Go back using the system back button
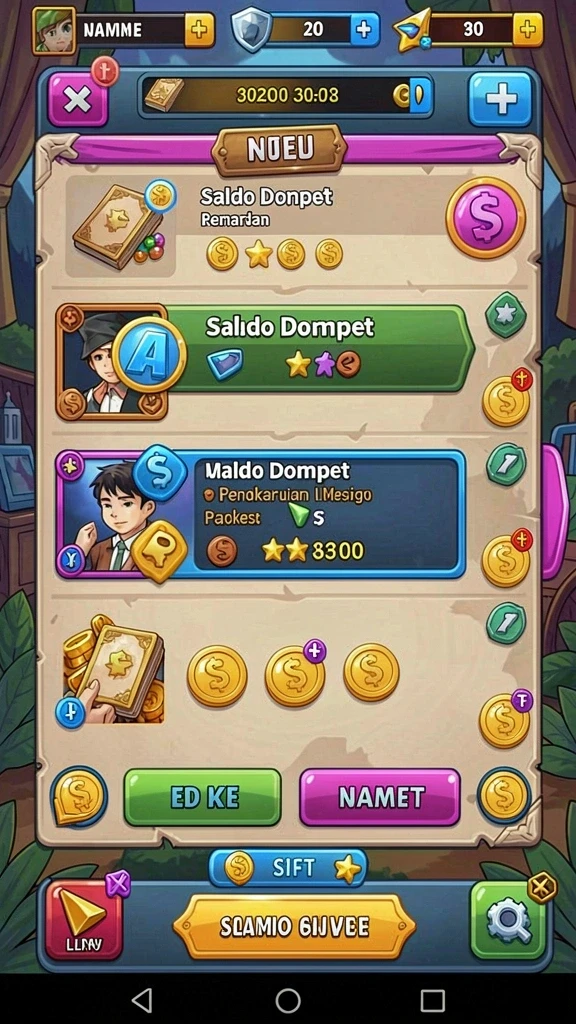Viewport: 576px width, 1024px height. (142, 1000)
